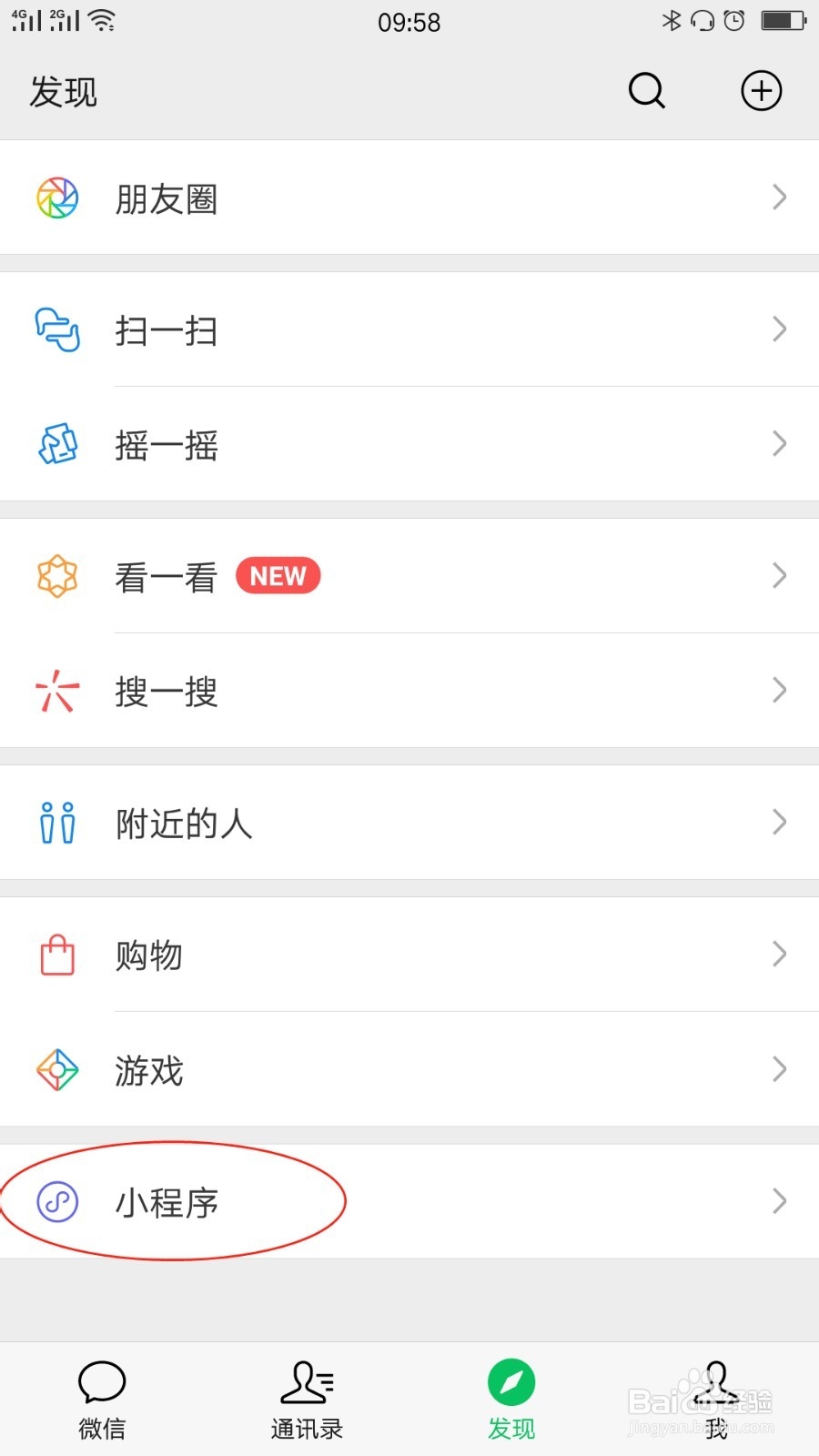This screenshot has width=819, height=1456.
Task: Expand the 朋友圈 row chevron
Action: (x=779, y=197)
